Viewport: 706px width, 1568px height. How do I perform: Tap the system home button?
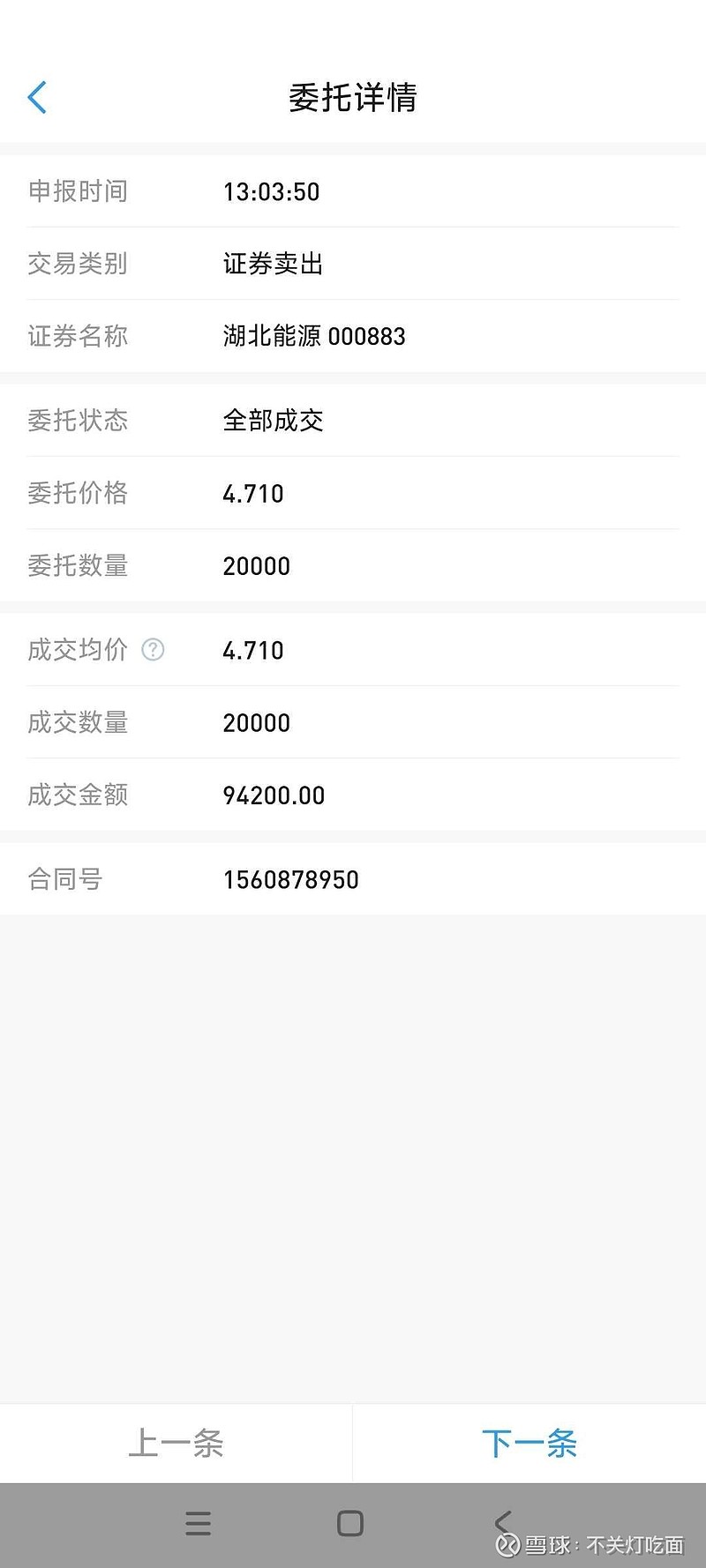tap(350, 1523)
